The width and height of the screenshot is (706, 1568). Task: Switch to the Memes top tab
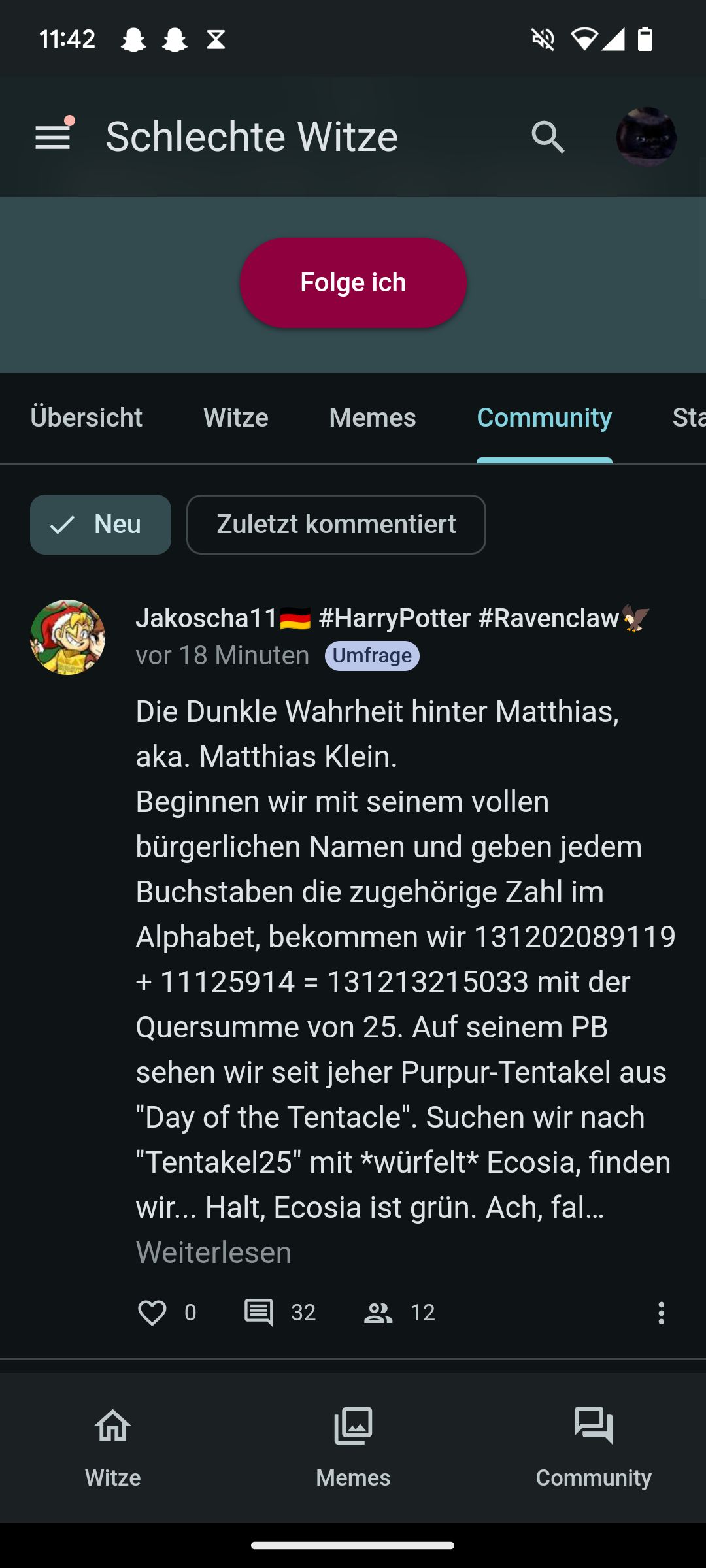tap(373, 417)
